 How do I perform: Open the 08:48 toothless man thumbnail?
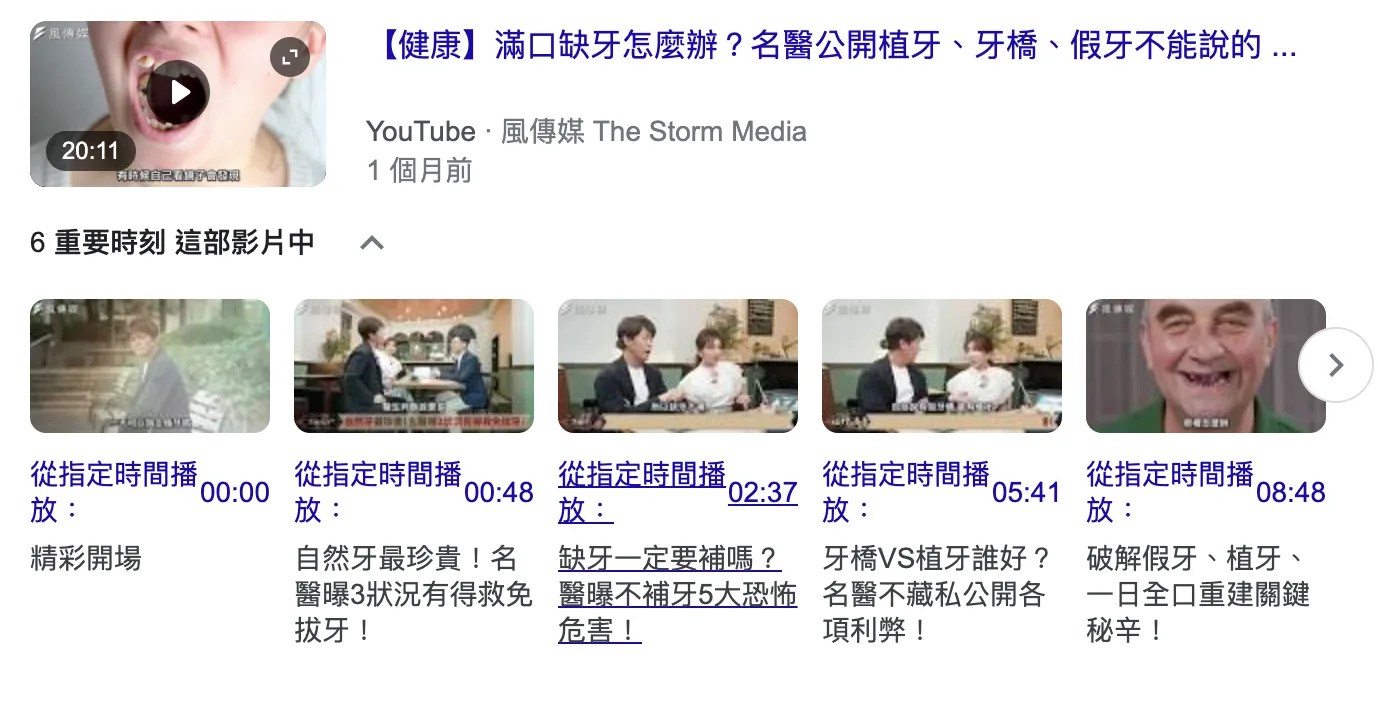(1205, 365)
